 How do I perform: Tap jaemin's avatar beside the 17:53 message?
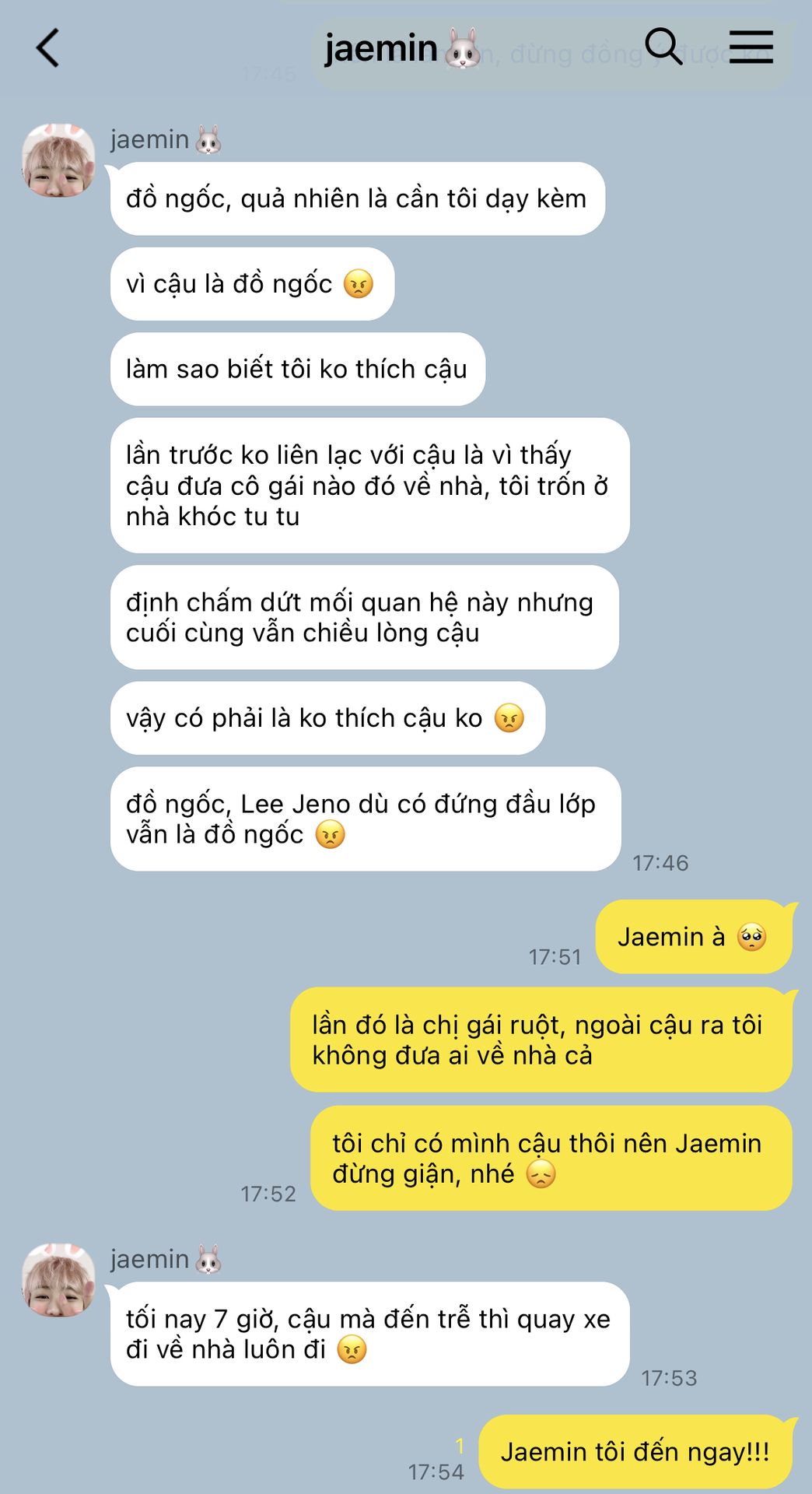[x=58, y=1280]
